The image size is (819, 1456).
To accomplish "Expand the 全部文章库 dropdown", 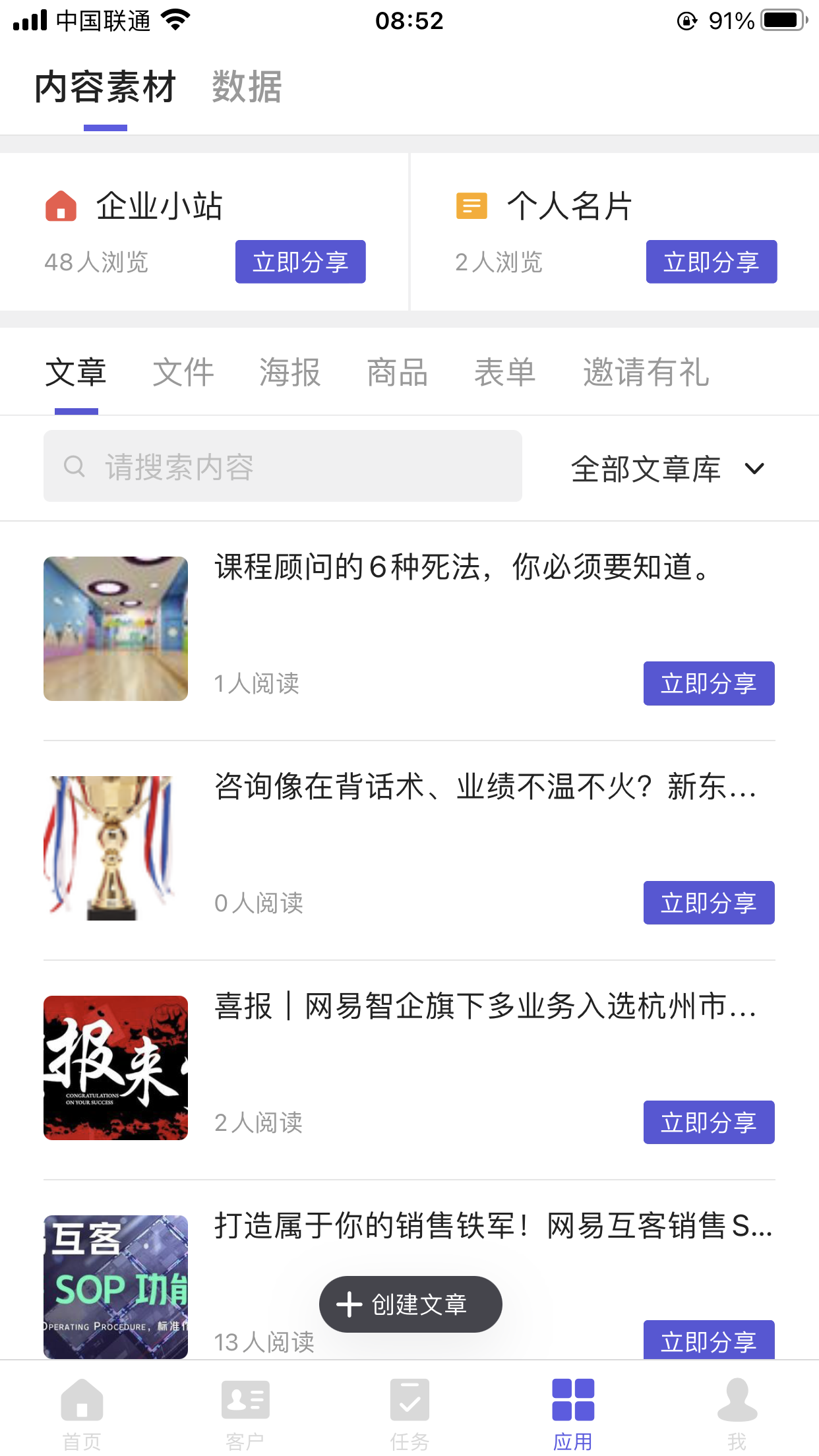I will [x=667, y=469].
